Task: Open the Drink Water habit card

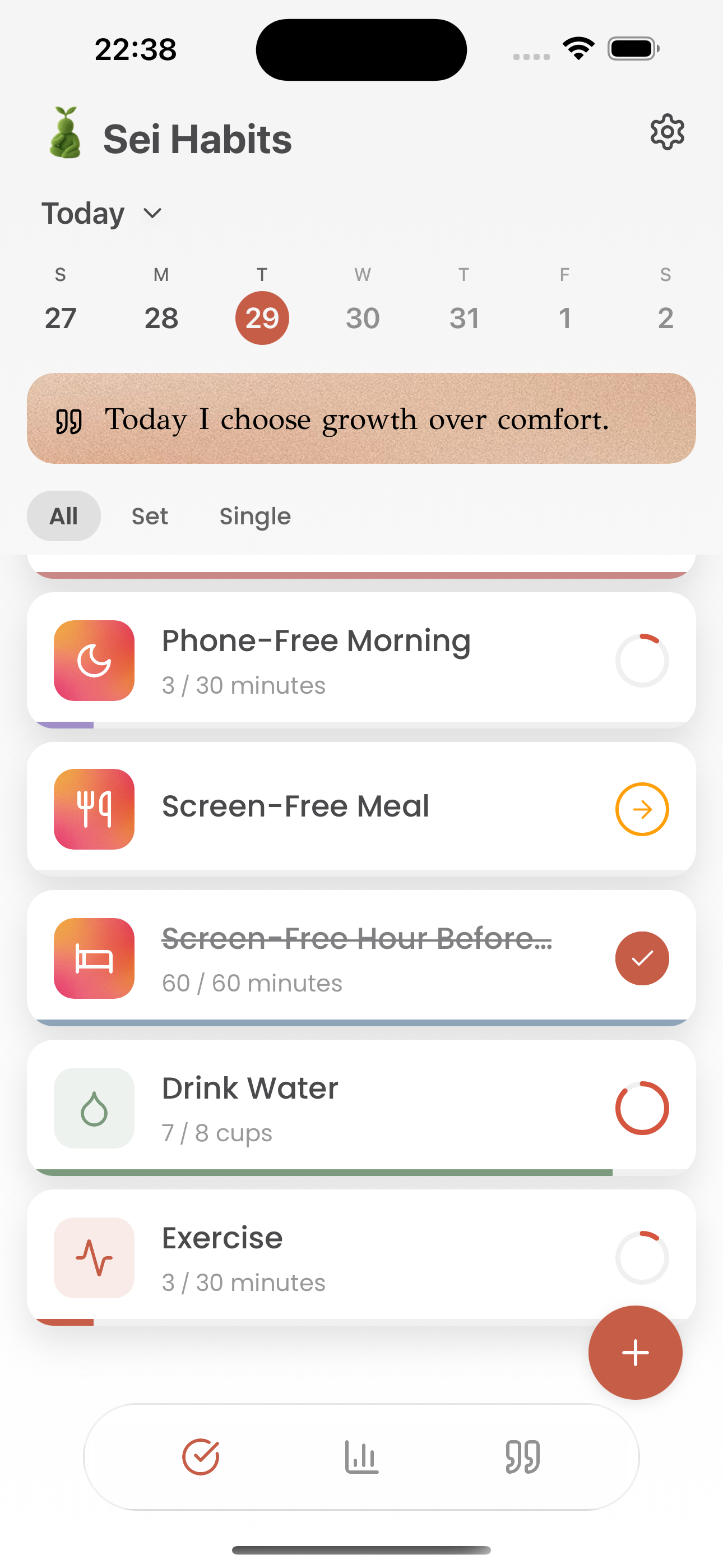Action: coord(361,1108)
